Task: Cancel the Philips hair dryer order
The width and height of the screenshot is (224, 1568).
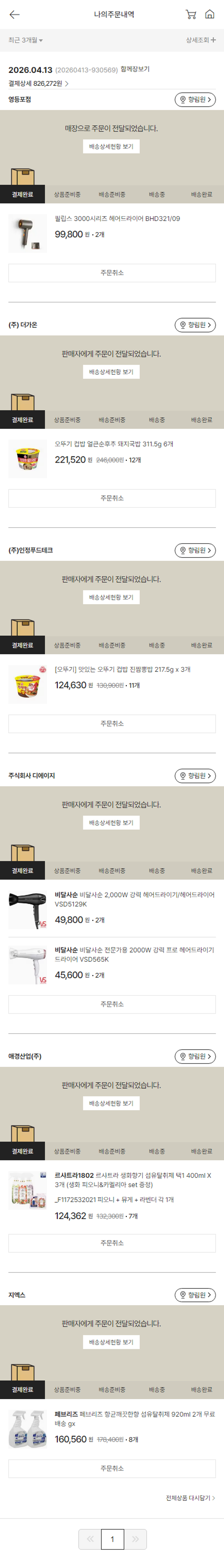Action: (112, 273)
